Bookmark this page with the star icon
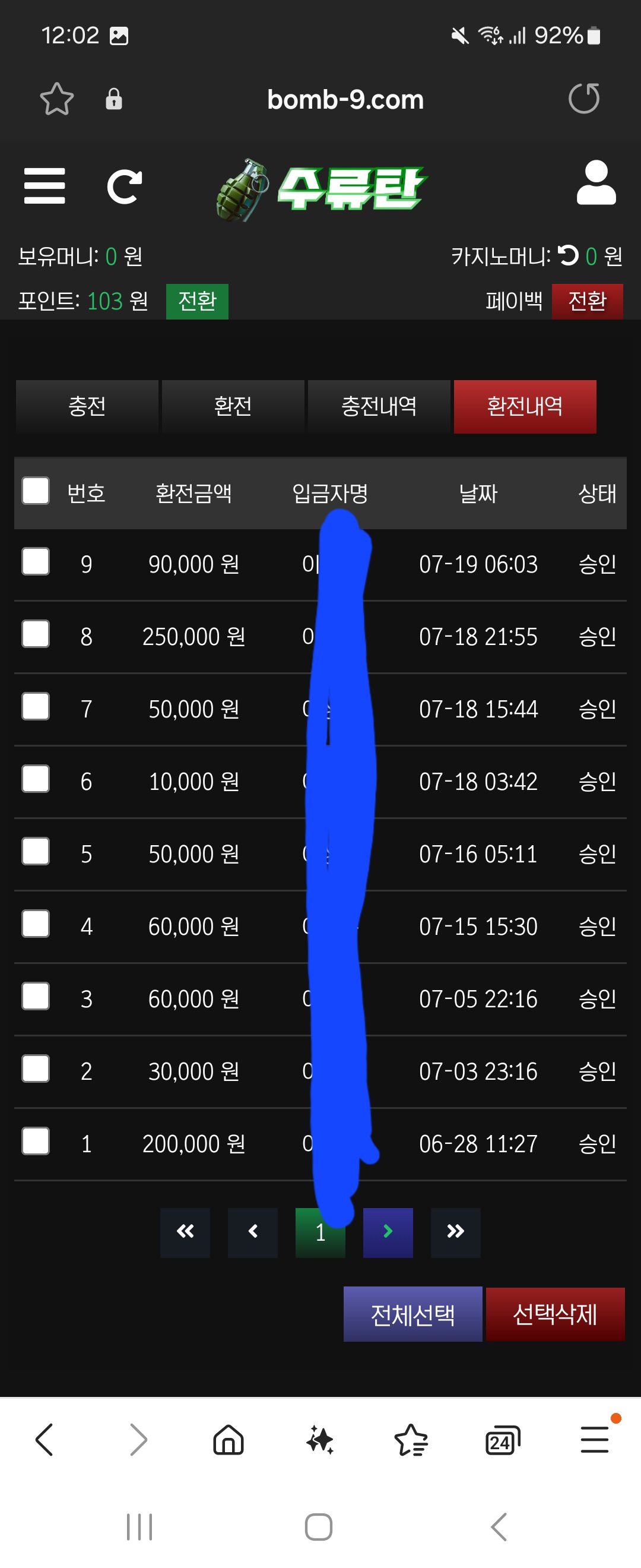Viewport: 641px width, 1568px height. 56,99
